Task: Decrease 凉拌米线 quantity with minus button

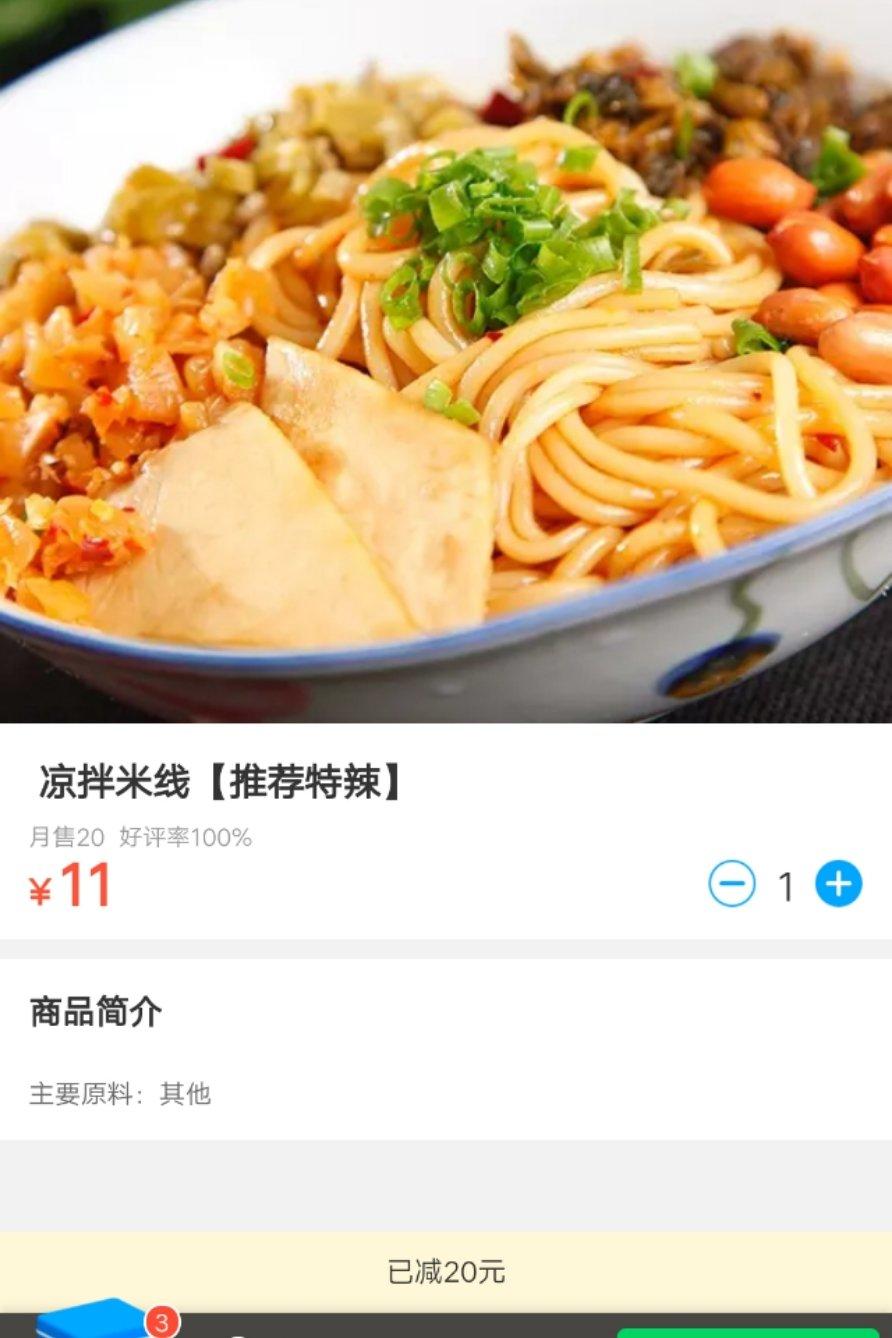Action: [732, 884]
